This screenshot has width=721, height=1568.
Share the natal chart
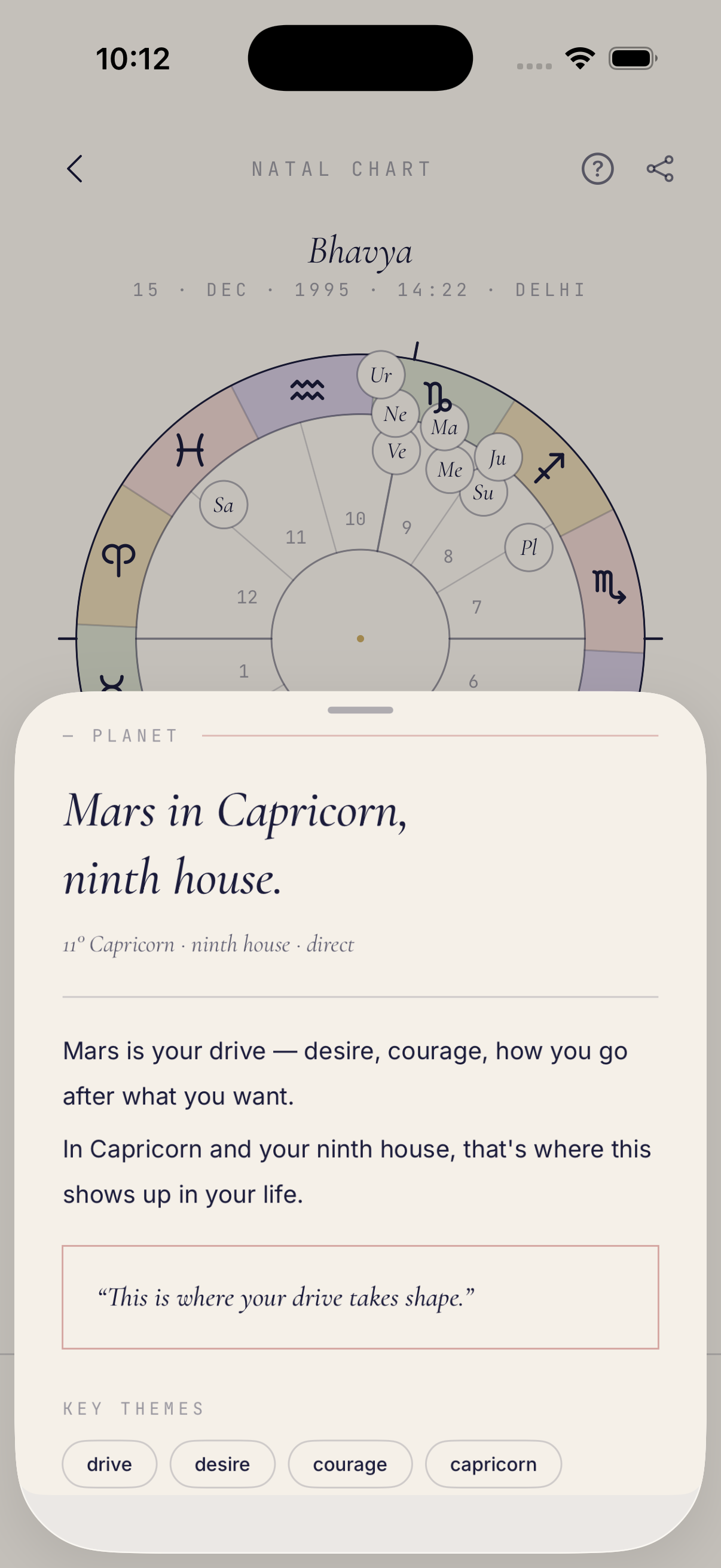[x=660, y=169]
